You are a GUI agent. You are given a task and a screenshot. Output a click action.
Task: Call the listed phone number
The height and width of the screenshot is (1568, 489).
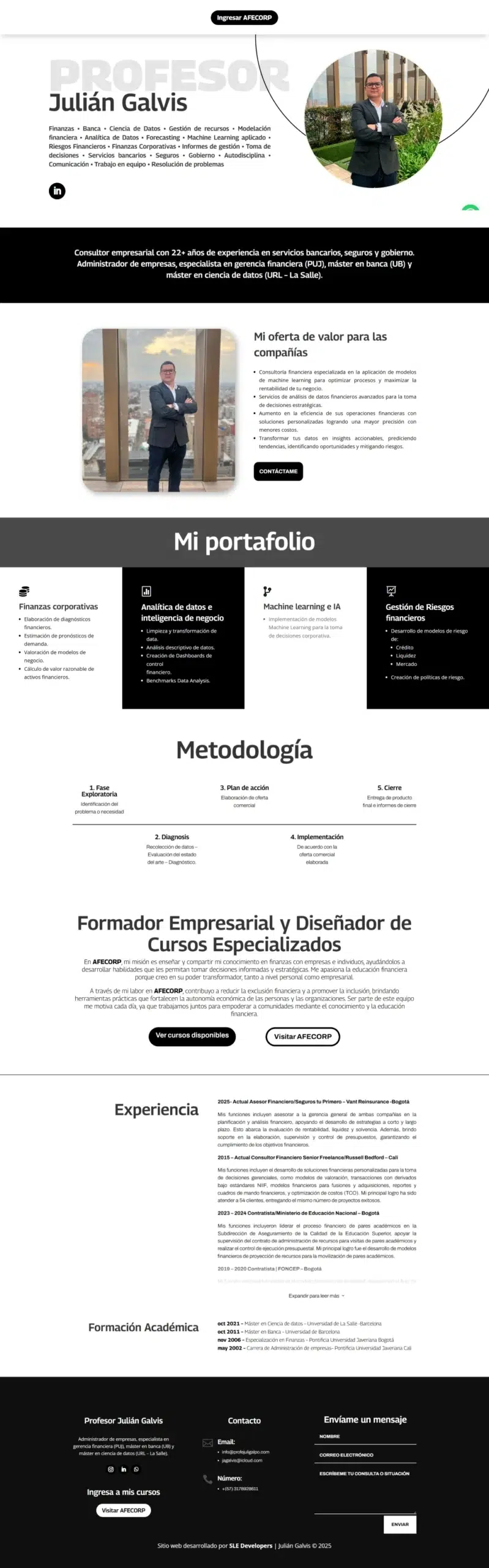(240, 1488)
